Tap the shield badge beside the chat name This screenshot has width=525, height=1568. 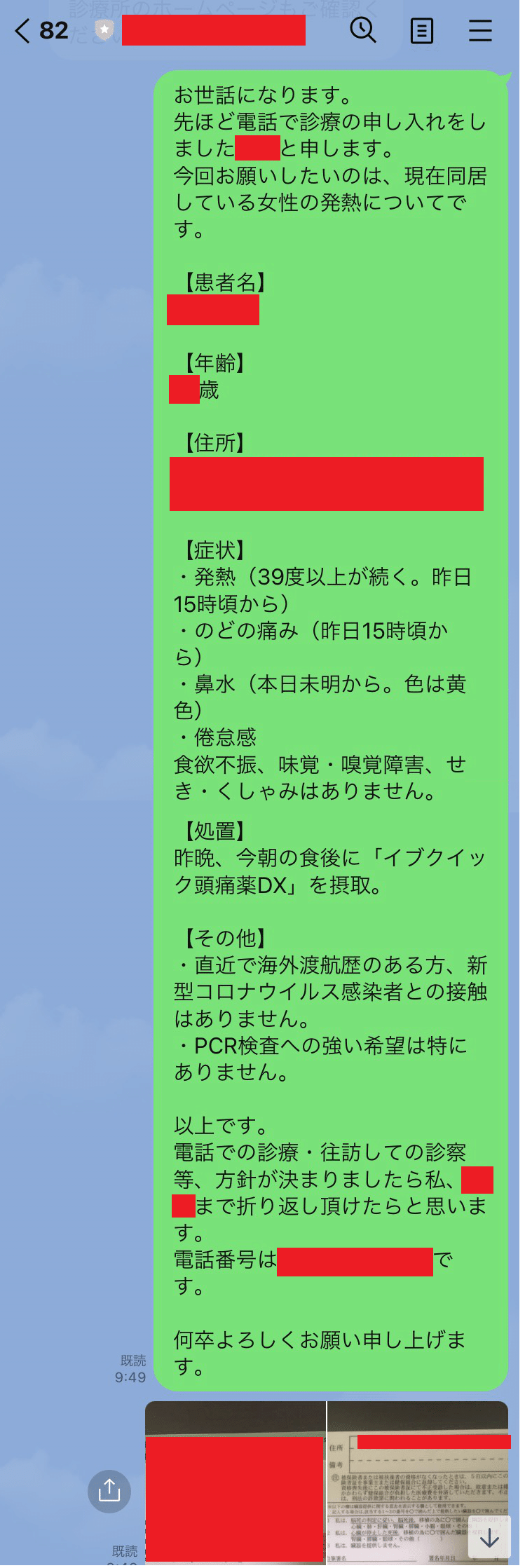click(x=104, y=30)
